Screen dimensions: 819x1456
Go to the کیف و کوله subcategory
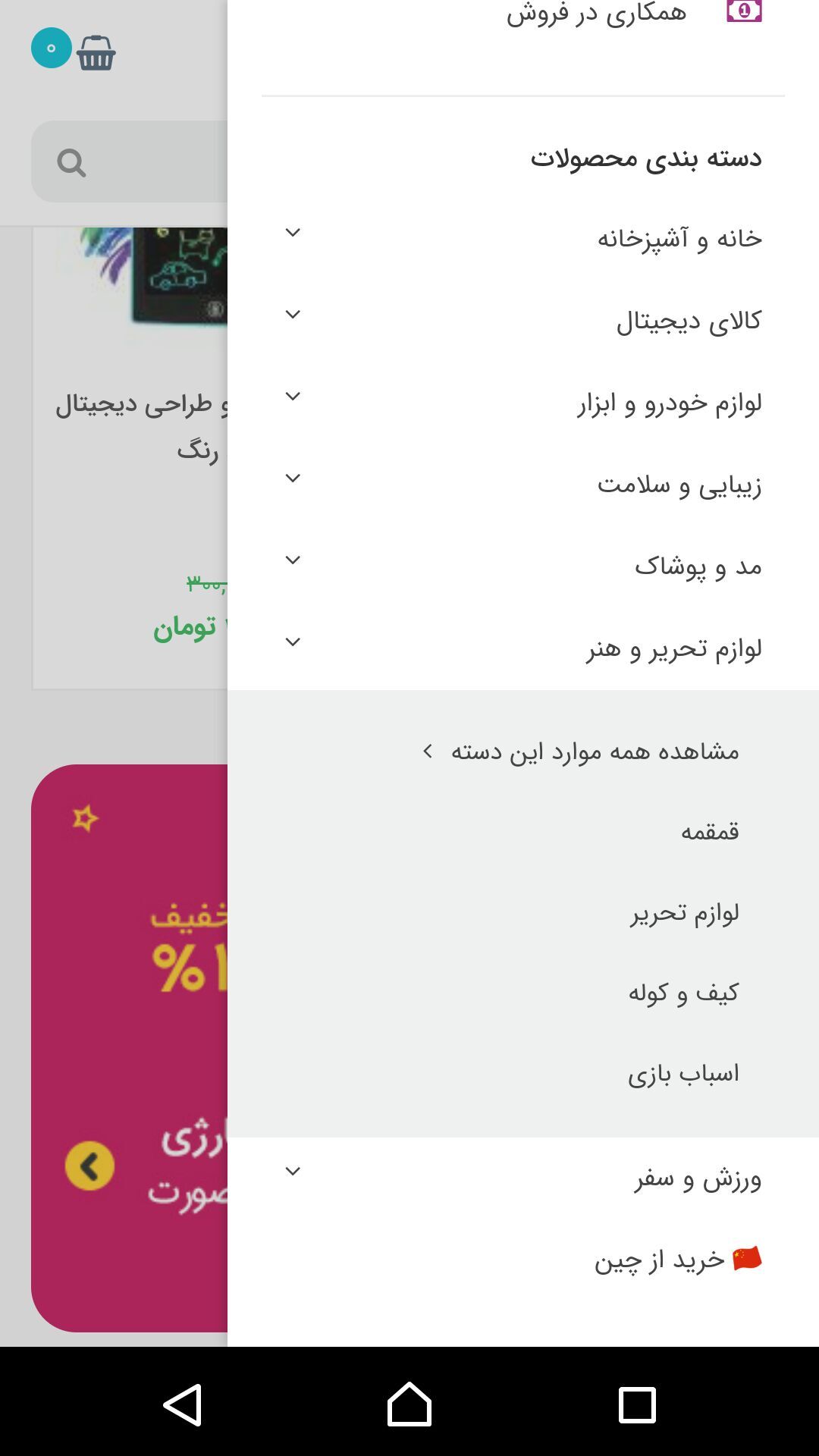coord(682,993)
